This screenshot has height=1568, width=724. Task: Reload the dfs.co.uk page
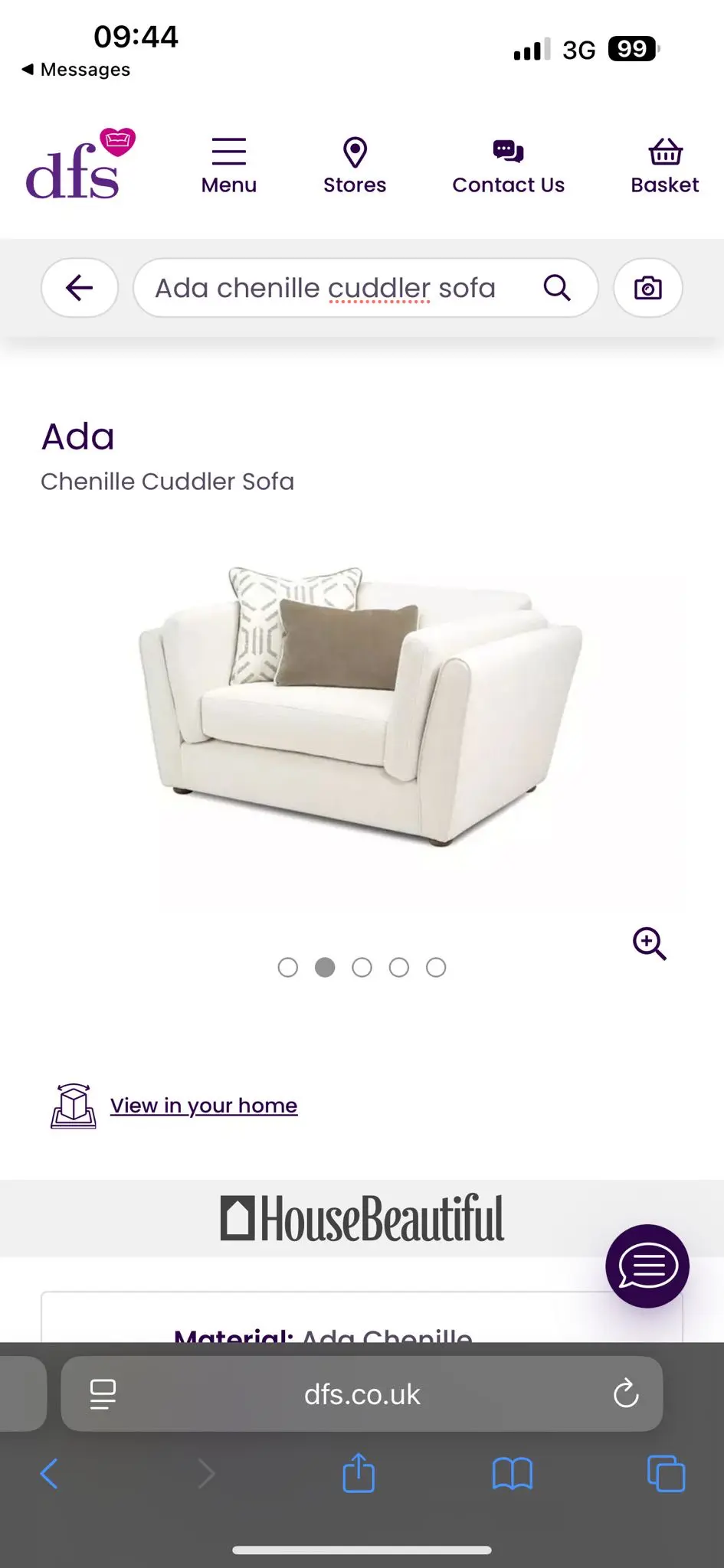(626, 1393)
